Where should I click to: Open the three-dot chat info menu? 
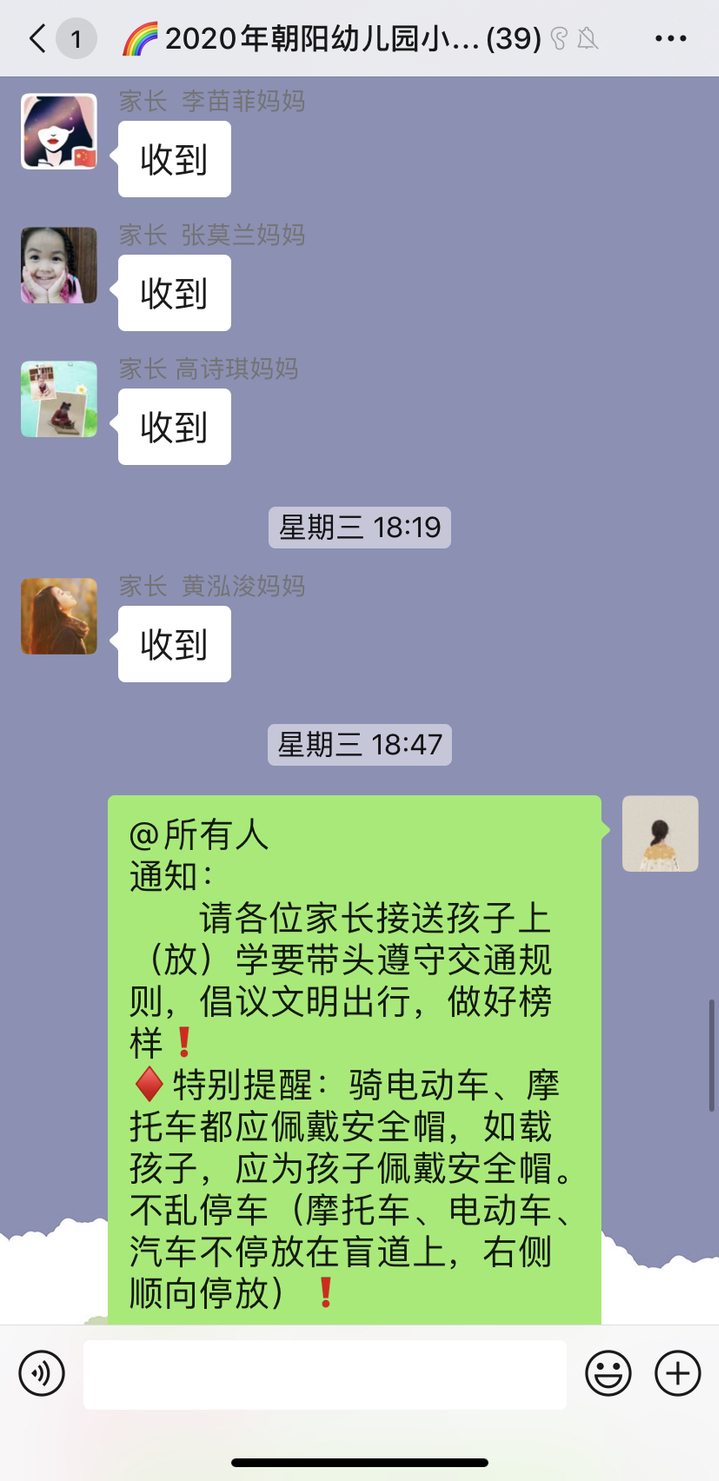click(670, 39)
